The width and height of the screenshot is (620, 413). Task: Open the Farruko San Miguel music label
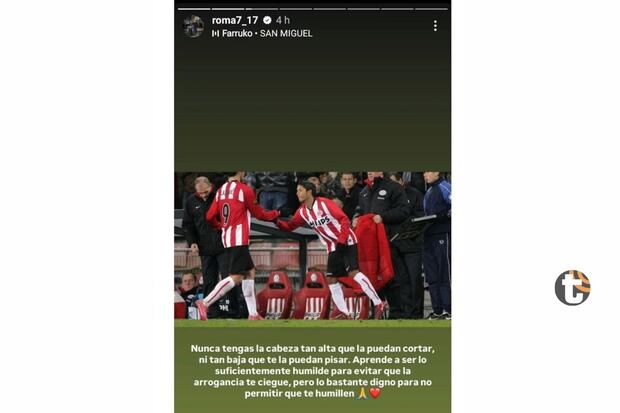[x=262, y=33]
